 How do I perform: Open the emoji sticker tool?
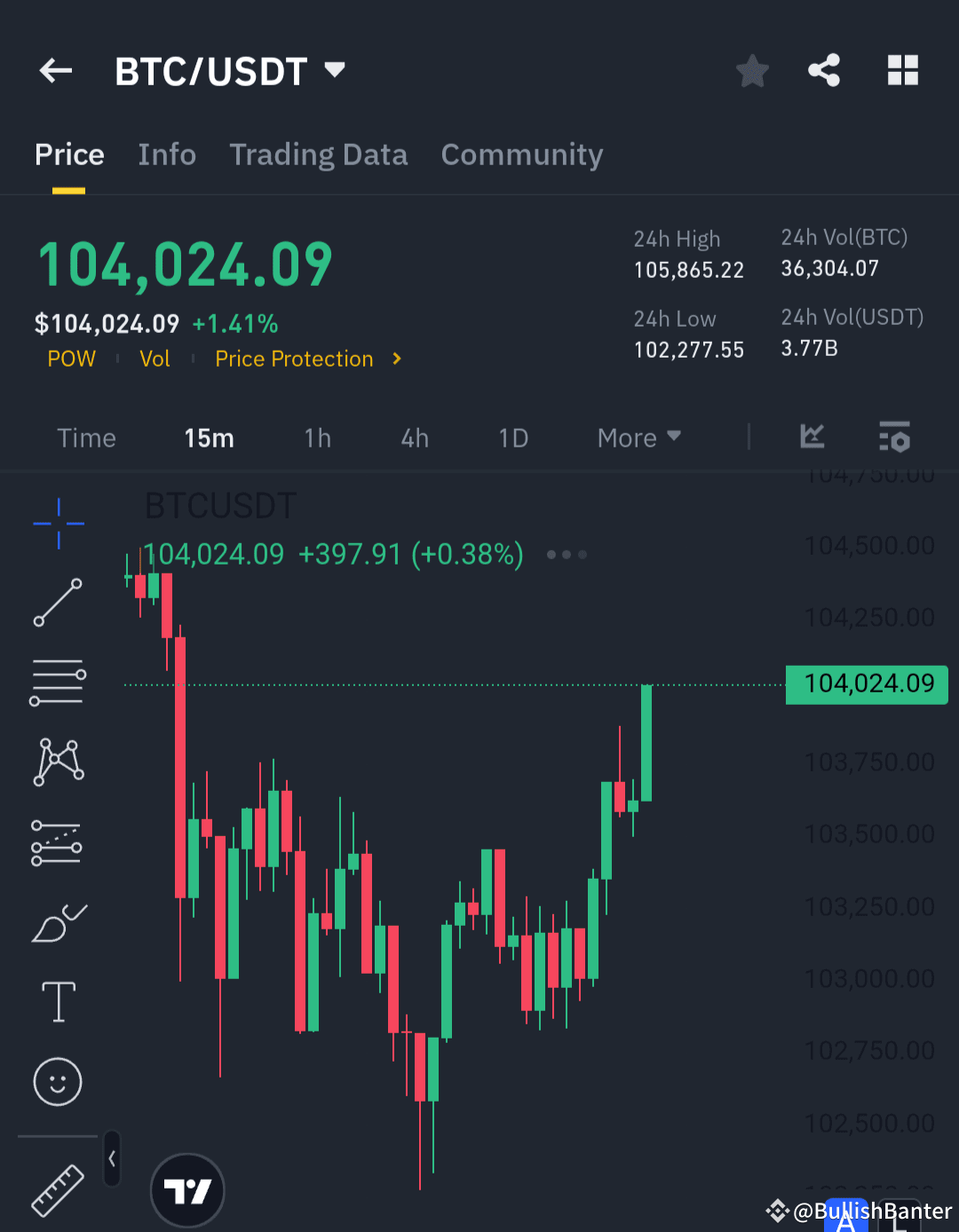click(58, 1082)
